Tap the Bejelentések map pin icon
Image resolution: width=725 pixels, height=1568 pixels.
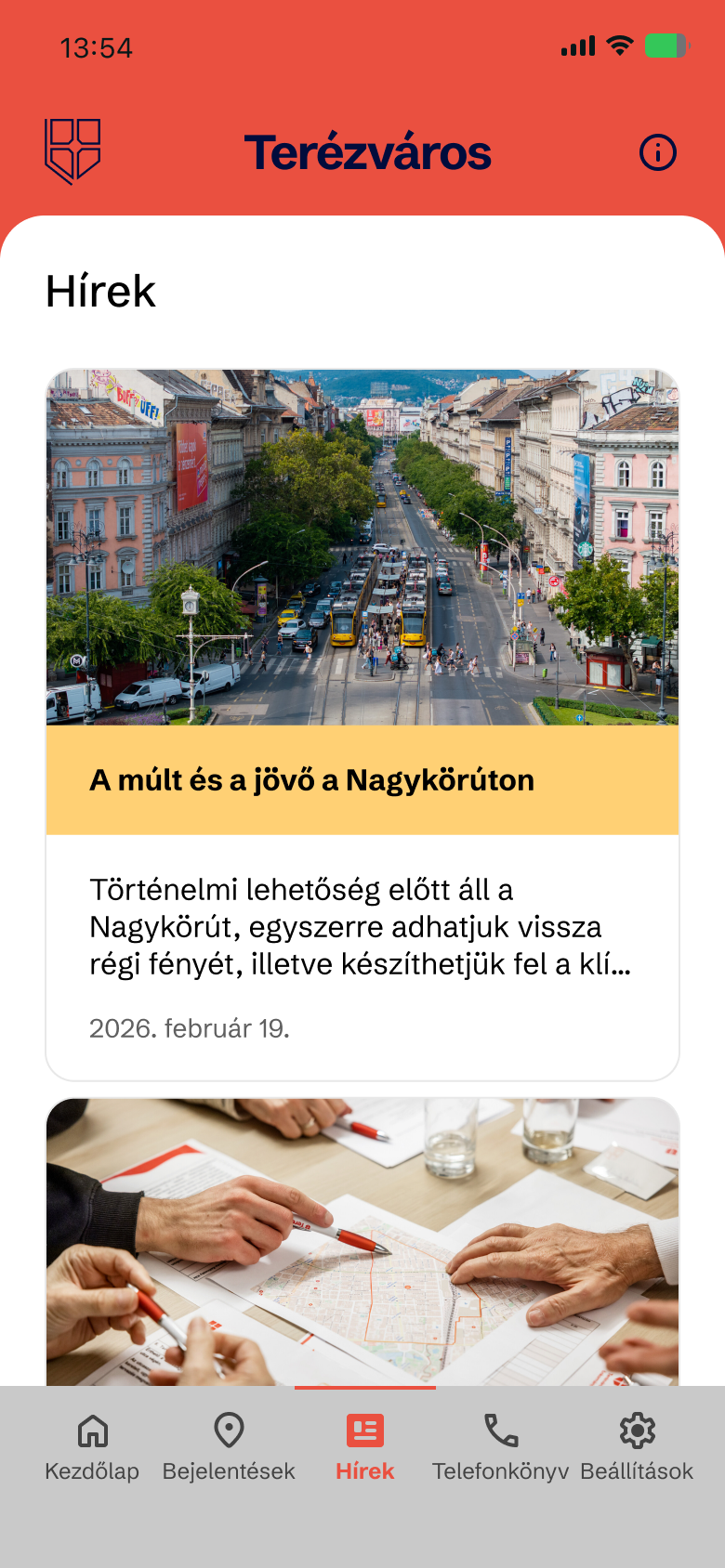point(228,1432)
